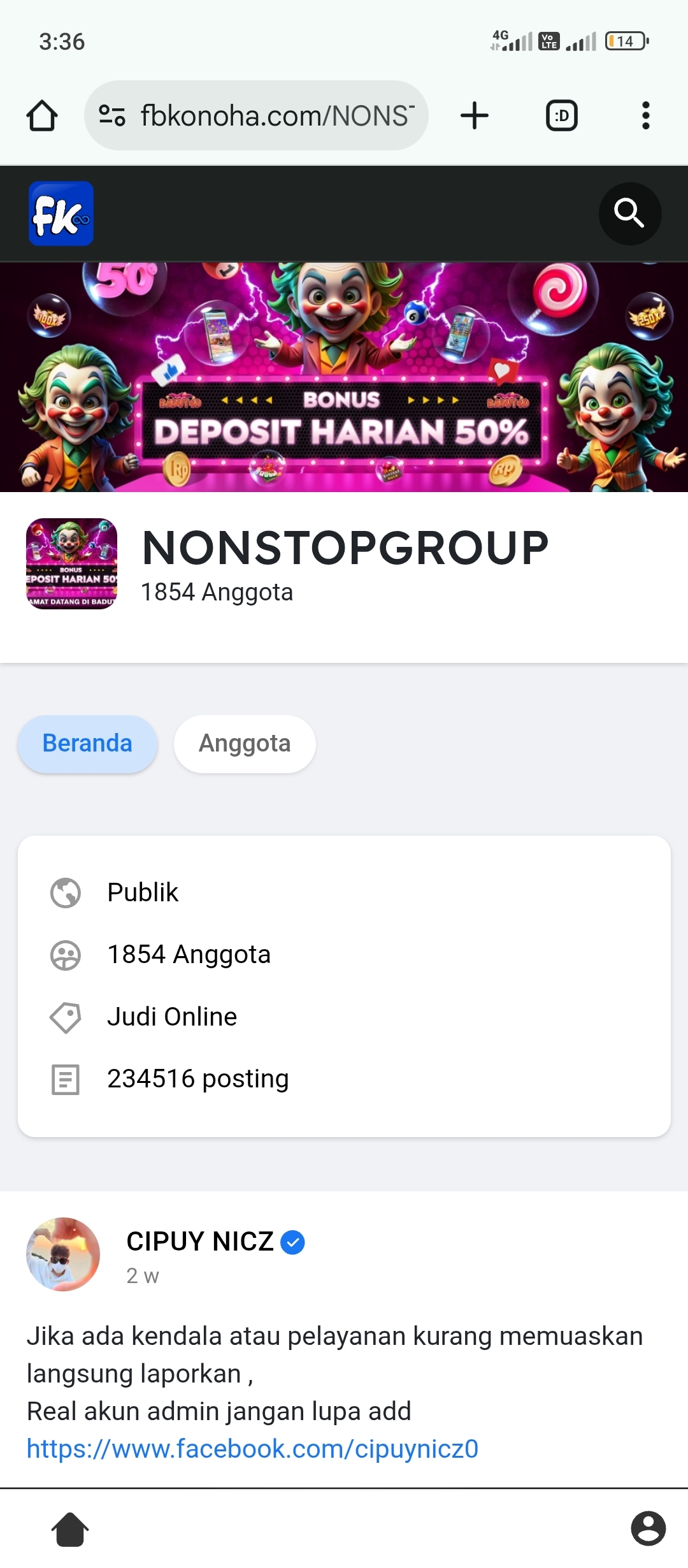This screenshot has height=1568, width=688.
Task: Open the browser tab switcher
Action: (x=562, y=116)
